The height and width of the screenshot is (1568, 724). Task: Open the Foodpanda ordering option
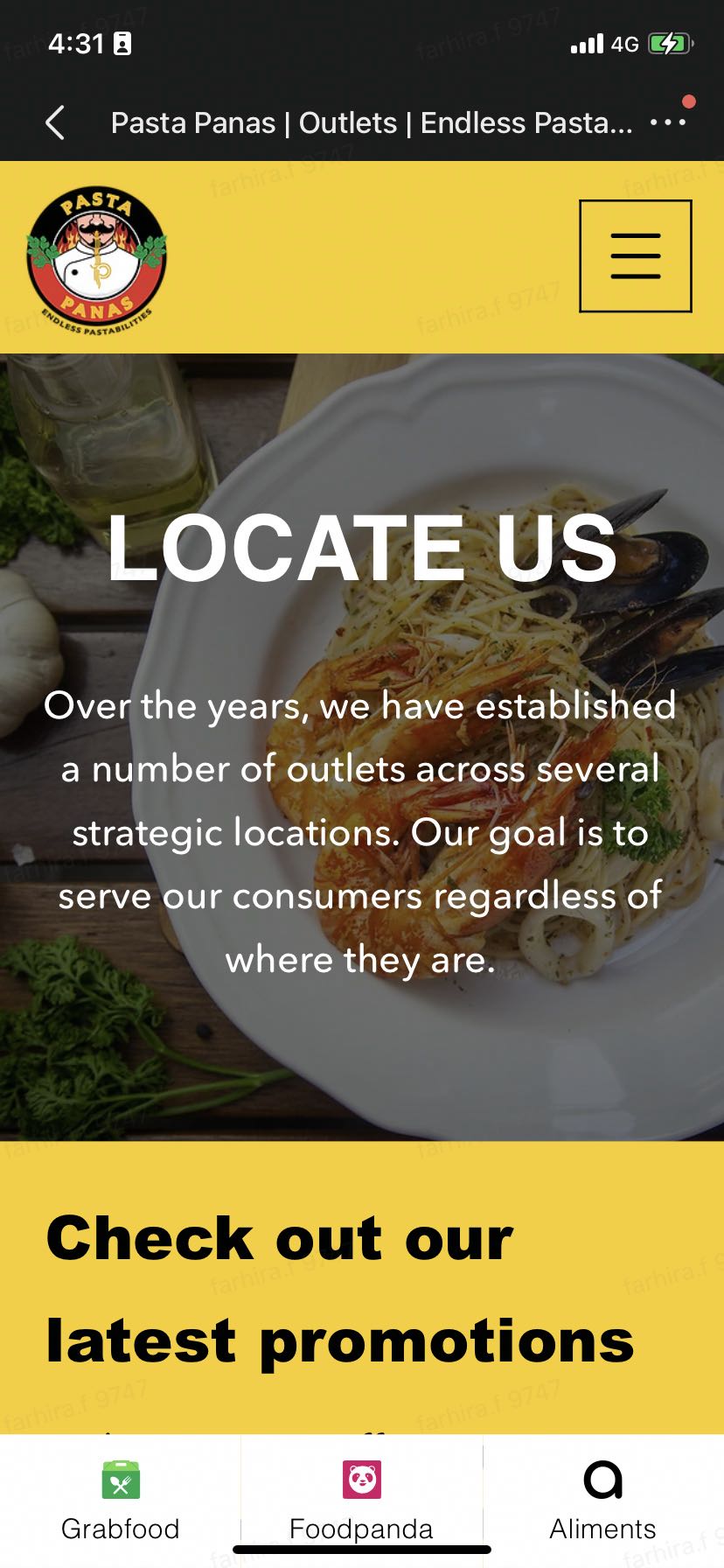pyautogui.click(x=361, y=1500)
